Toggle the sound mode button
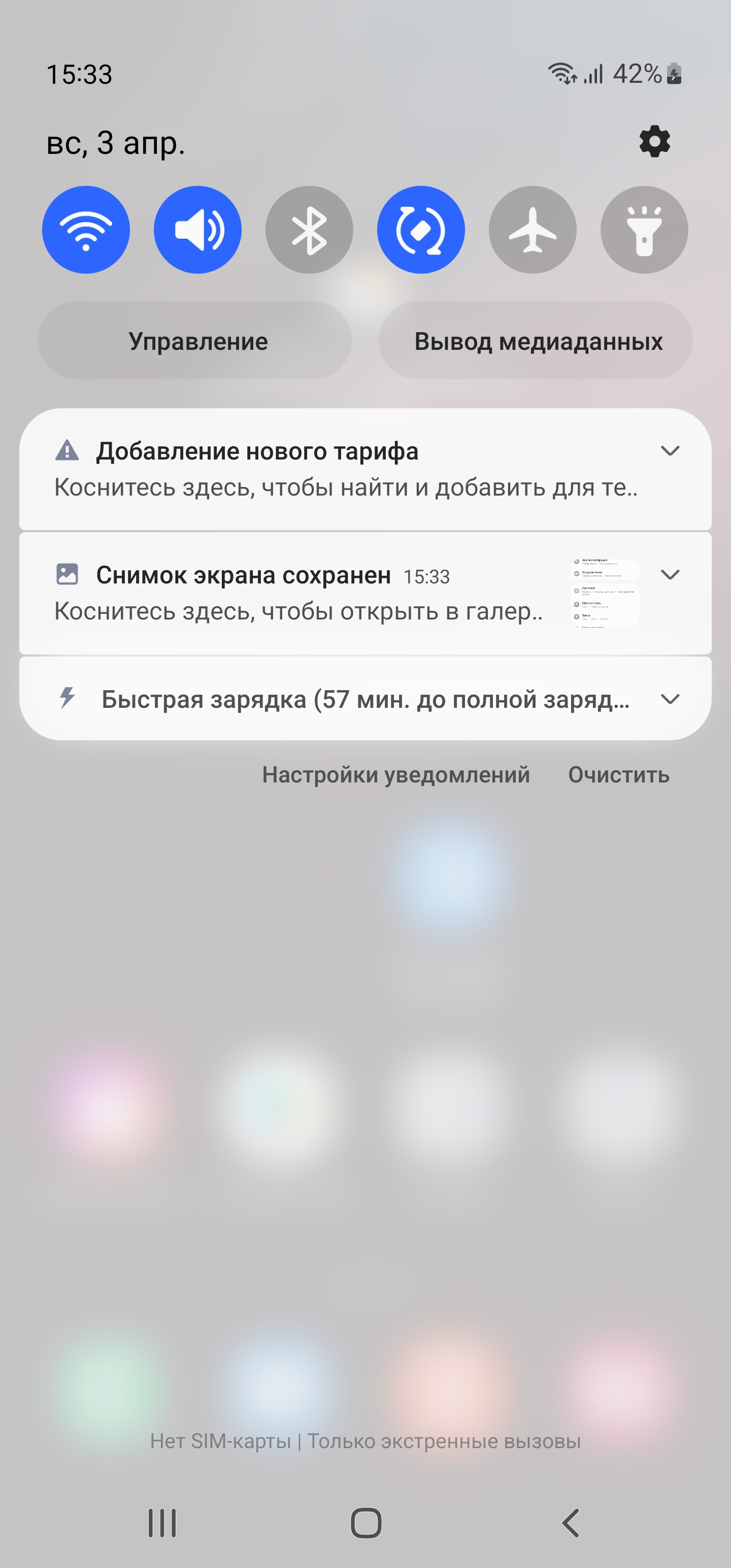 [198, 230]
